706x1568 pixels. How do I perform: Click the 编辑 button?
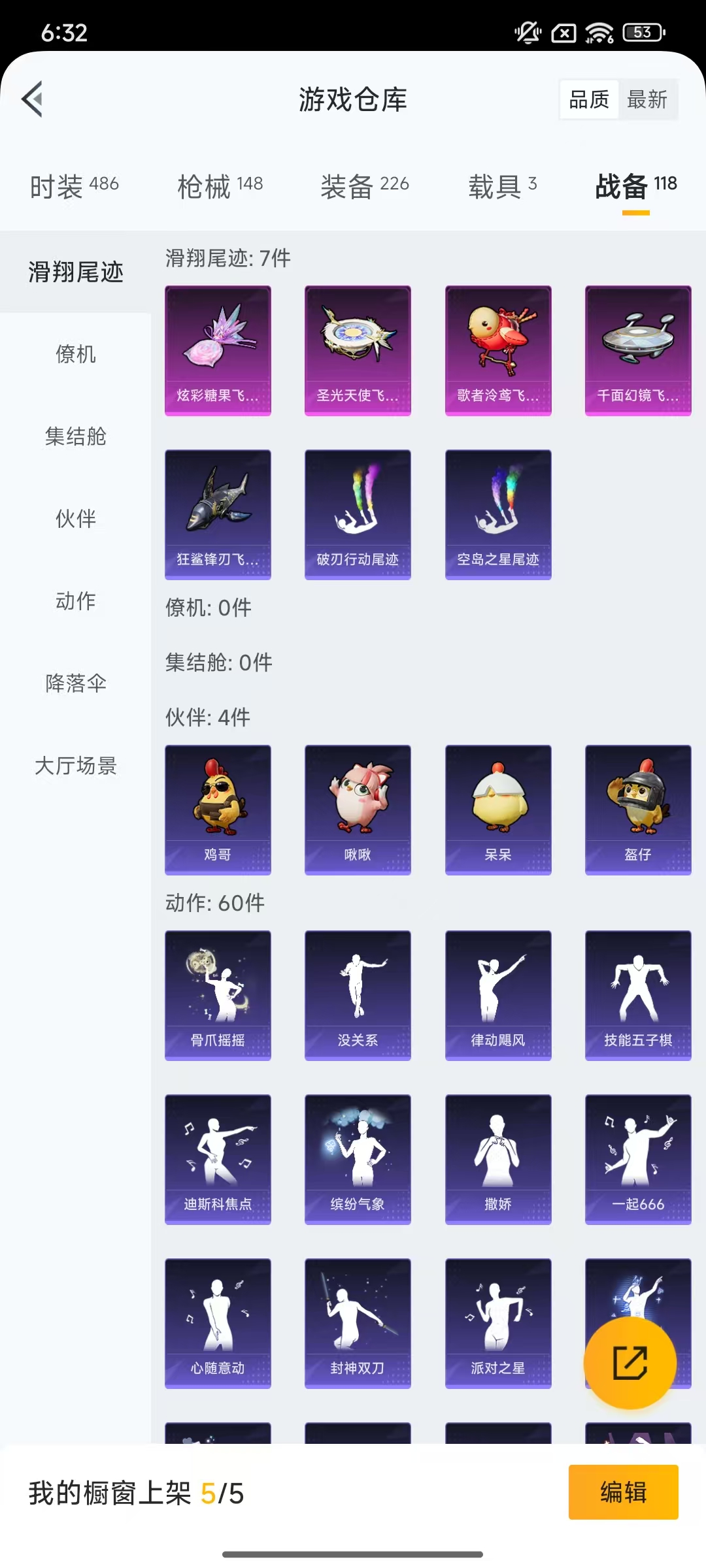(x=623, y=1492)
